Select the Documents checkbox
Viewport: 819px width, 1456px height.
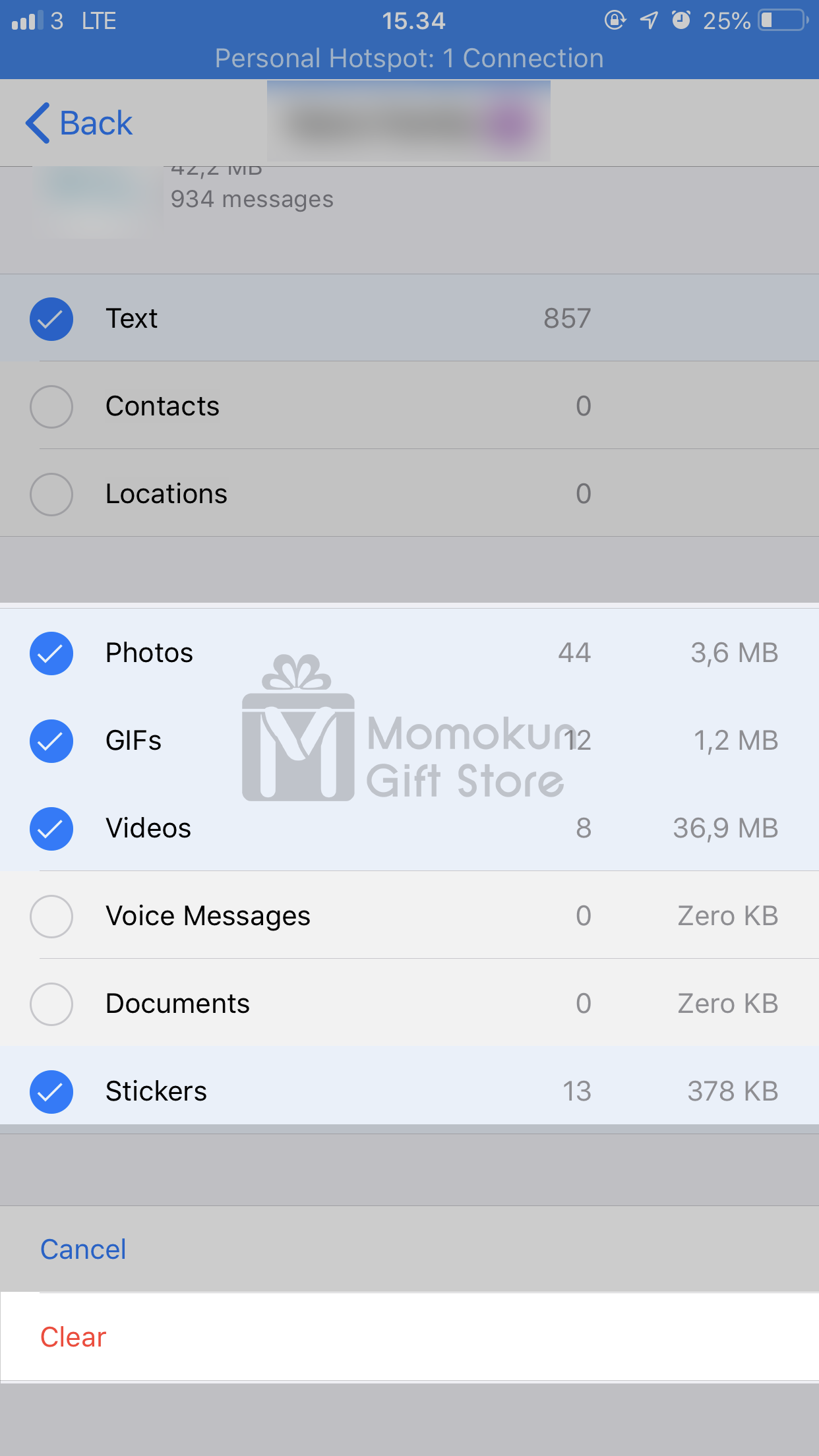(51, 1004)
